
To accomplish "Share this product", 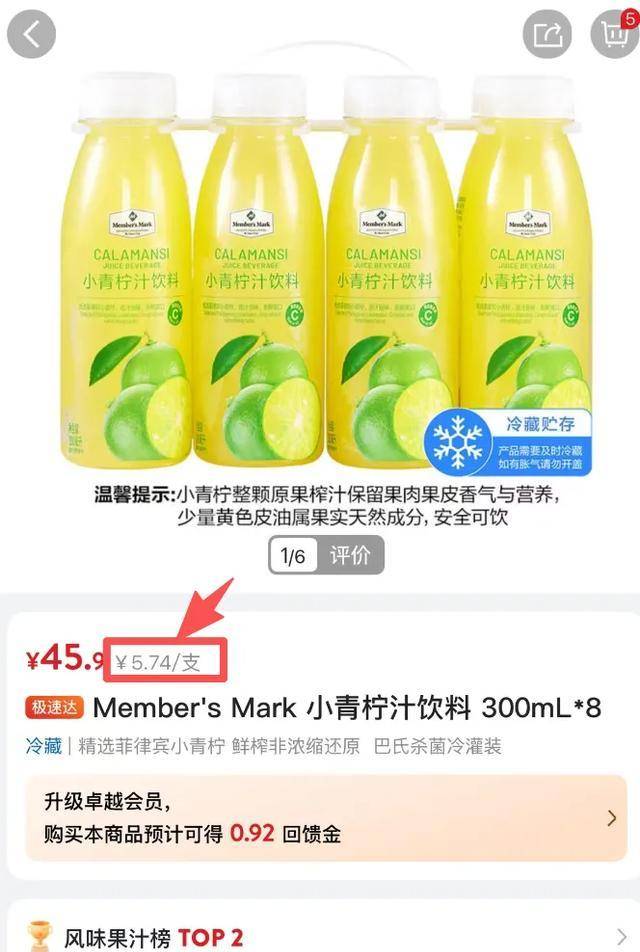I will pos(547,34).
